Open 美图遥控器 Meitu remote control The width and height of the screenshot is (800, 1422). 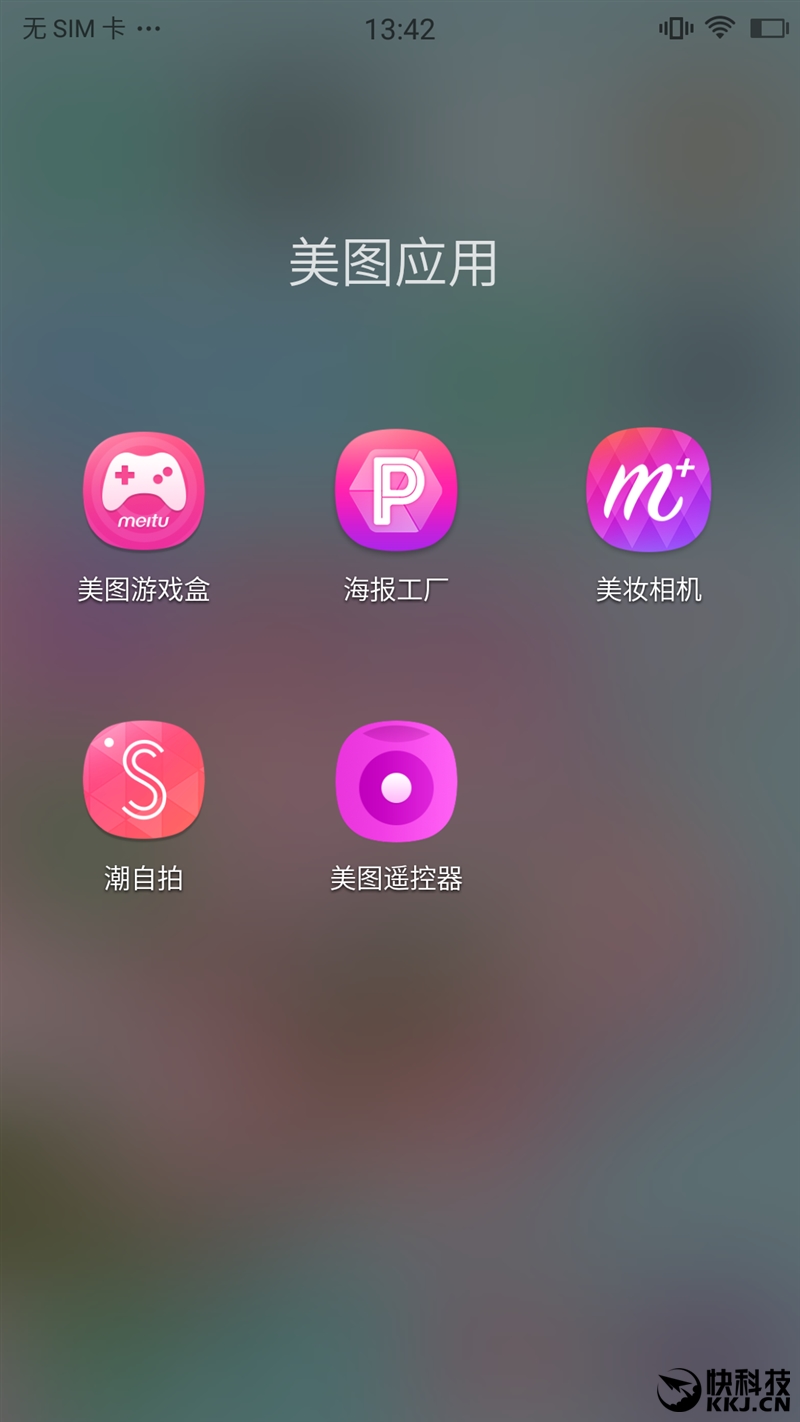click(x=396, y=782)
